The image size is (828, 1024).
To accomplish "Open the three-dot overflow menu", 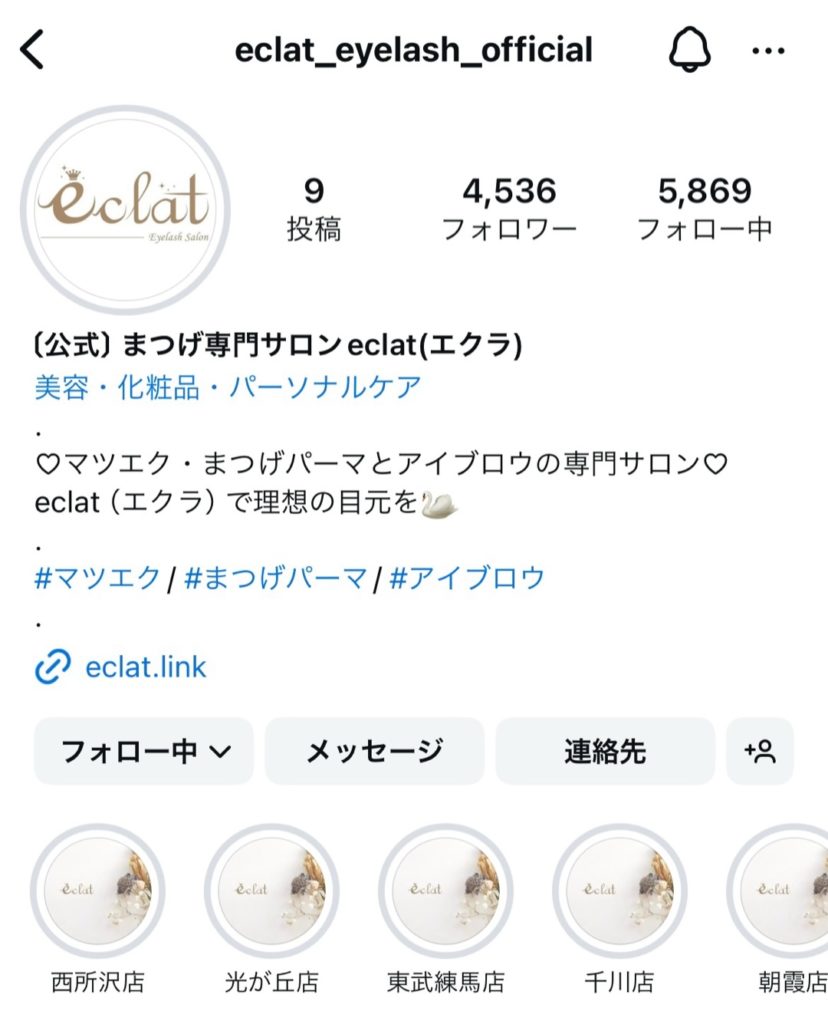I will [768, 50].
